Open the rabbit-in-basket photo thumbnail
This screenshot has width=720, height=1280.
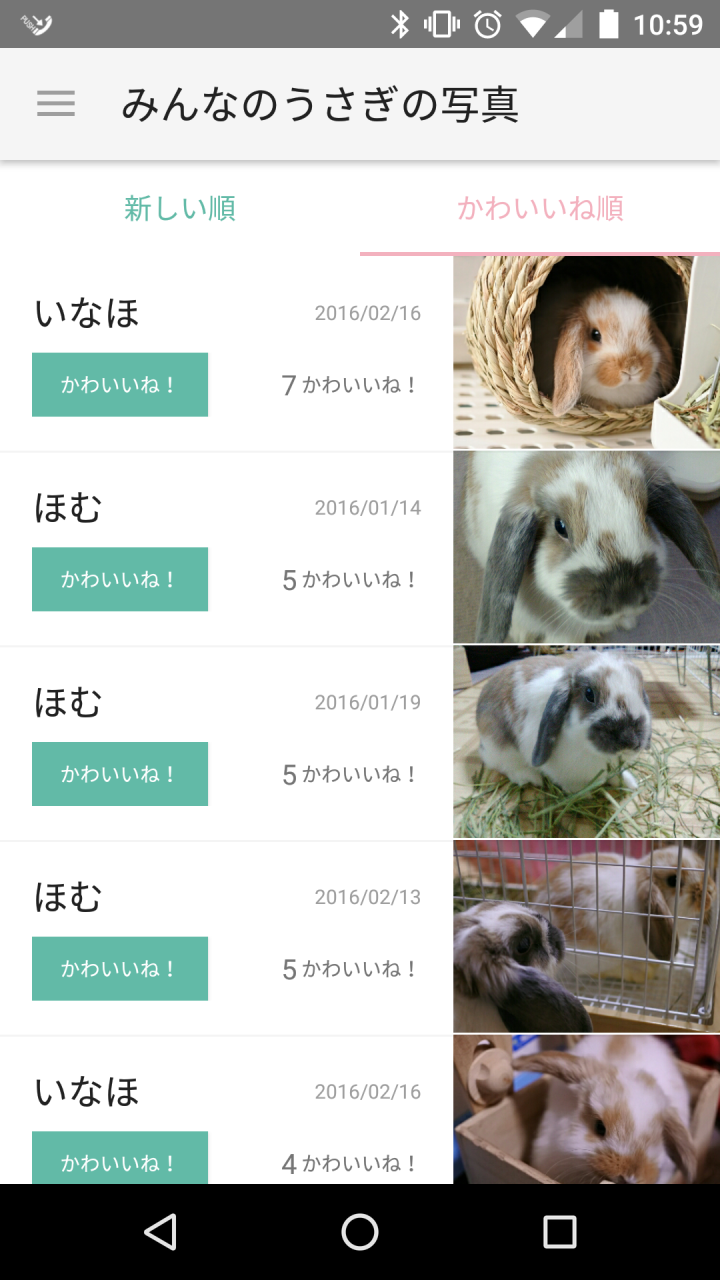point(586,352)
